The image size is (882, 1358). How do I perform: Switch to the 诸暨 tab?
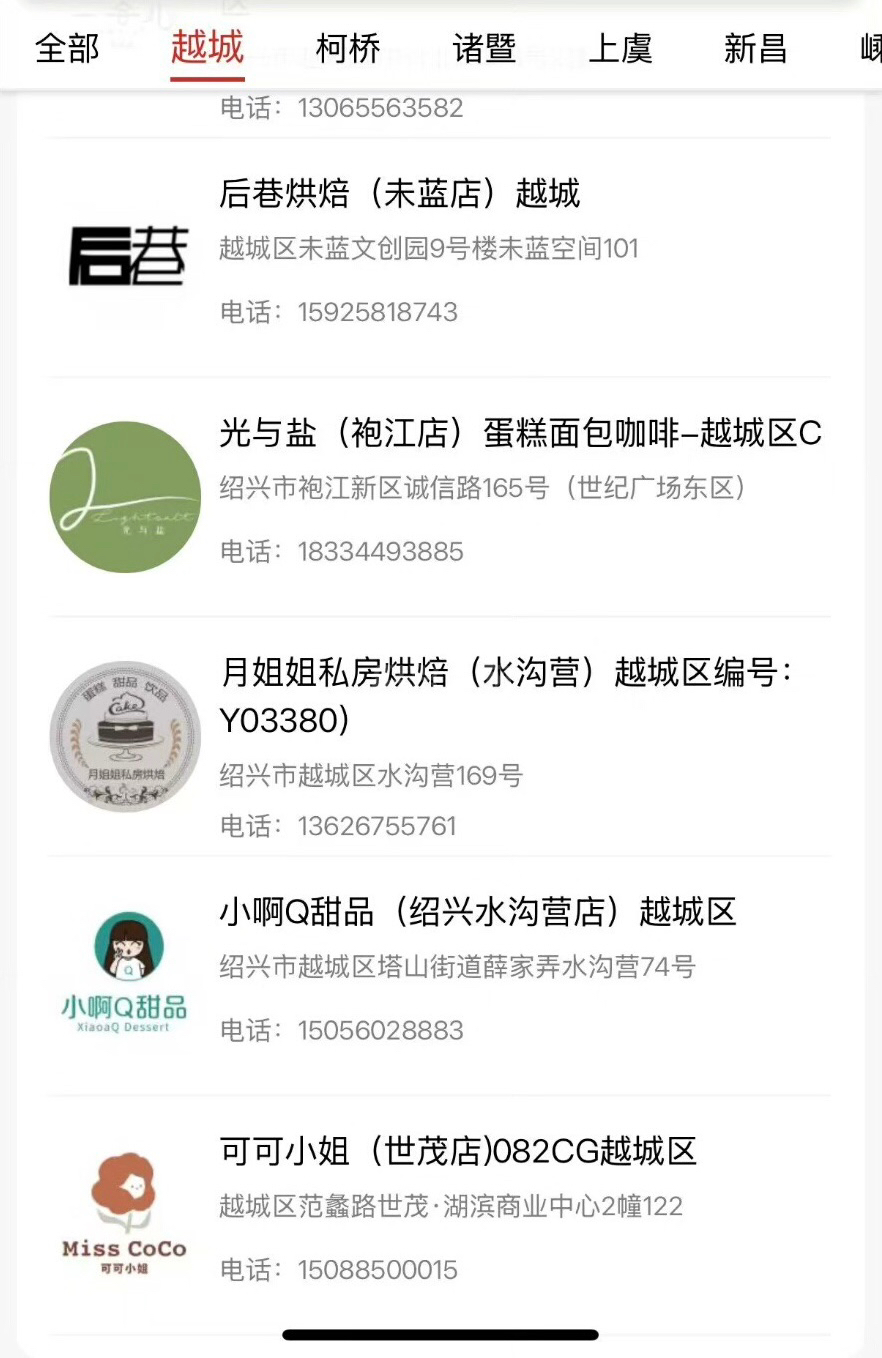(484, 48)
